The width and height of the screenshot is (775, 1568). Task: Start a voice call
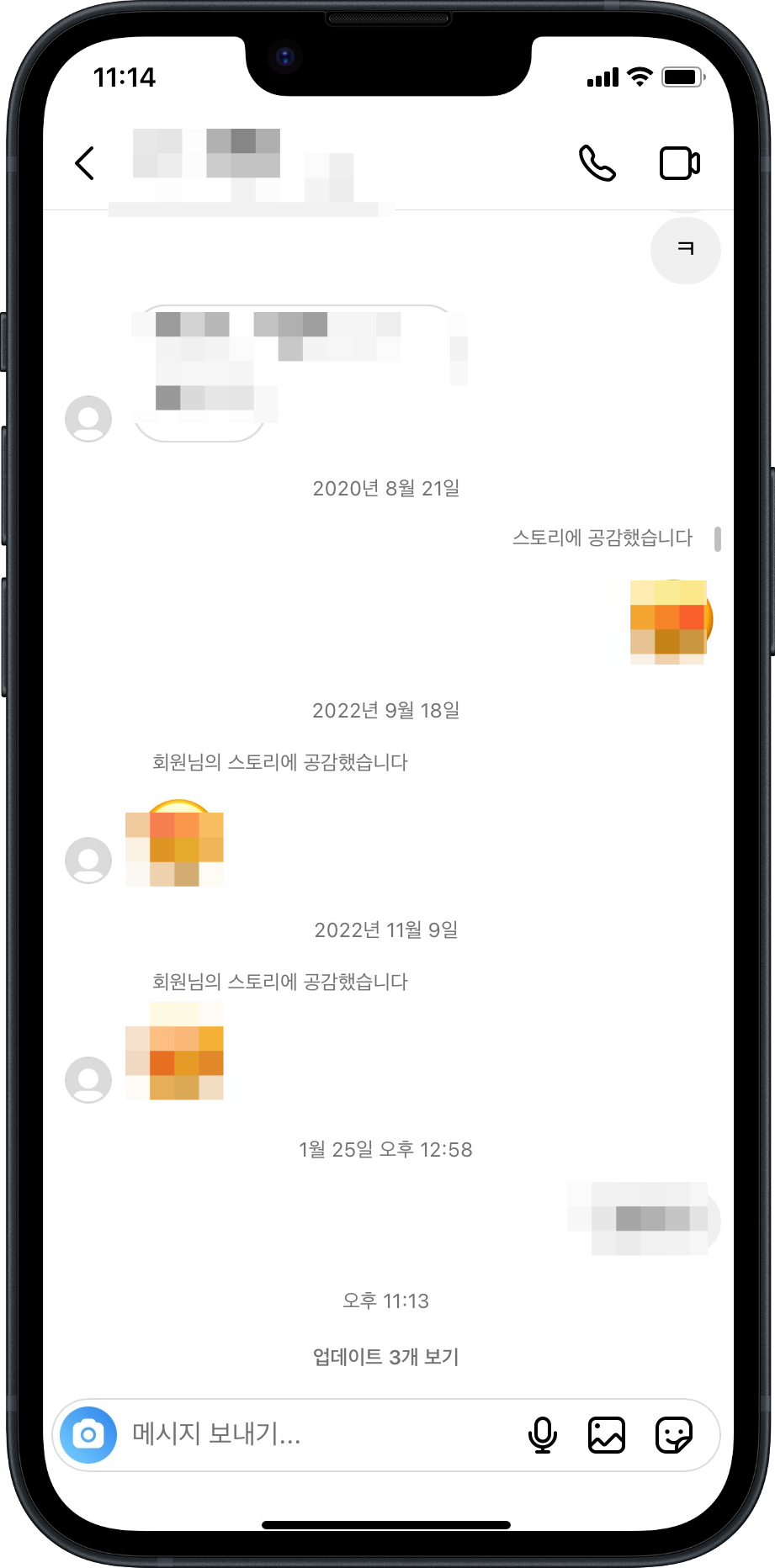pos(597,163)
